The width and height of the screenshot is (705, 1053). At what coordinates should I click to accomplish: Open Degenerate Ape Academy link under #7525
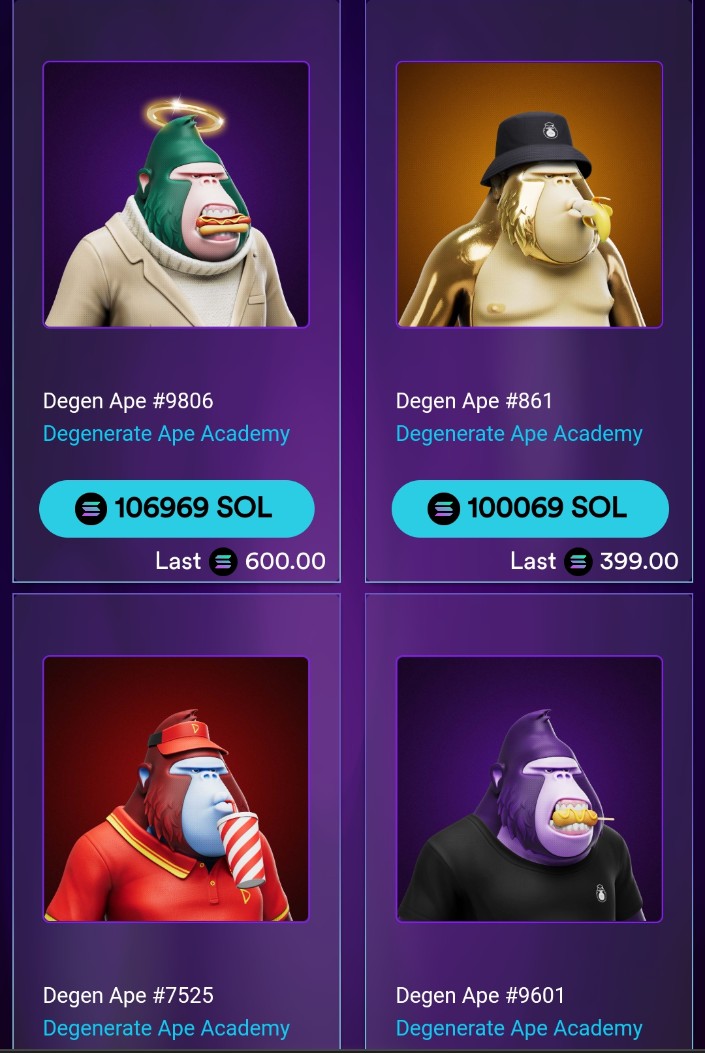166,1028
